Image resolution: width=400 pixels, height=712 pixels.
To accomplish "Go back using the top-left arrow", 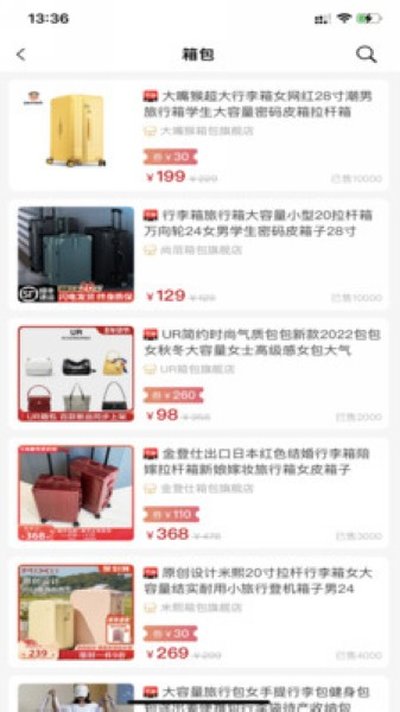I will point(21,55).
